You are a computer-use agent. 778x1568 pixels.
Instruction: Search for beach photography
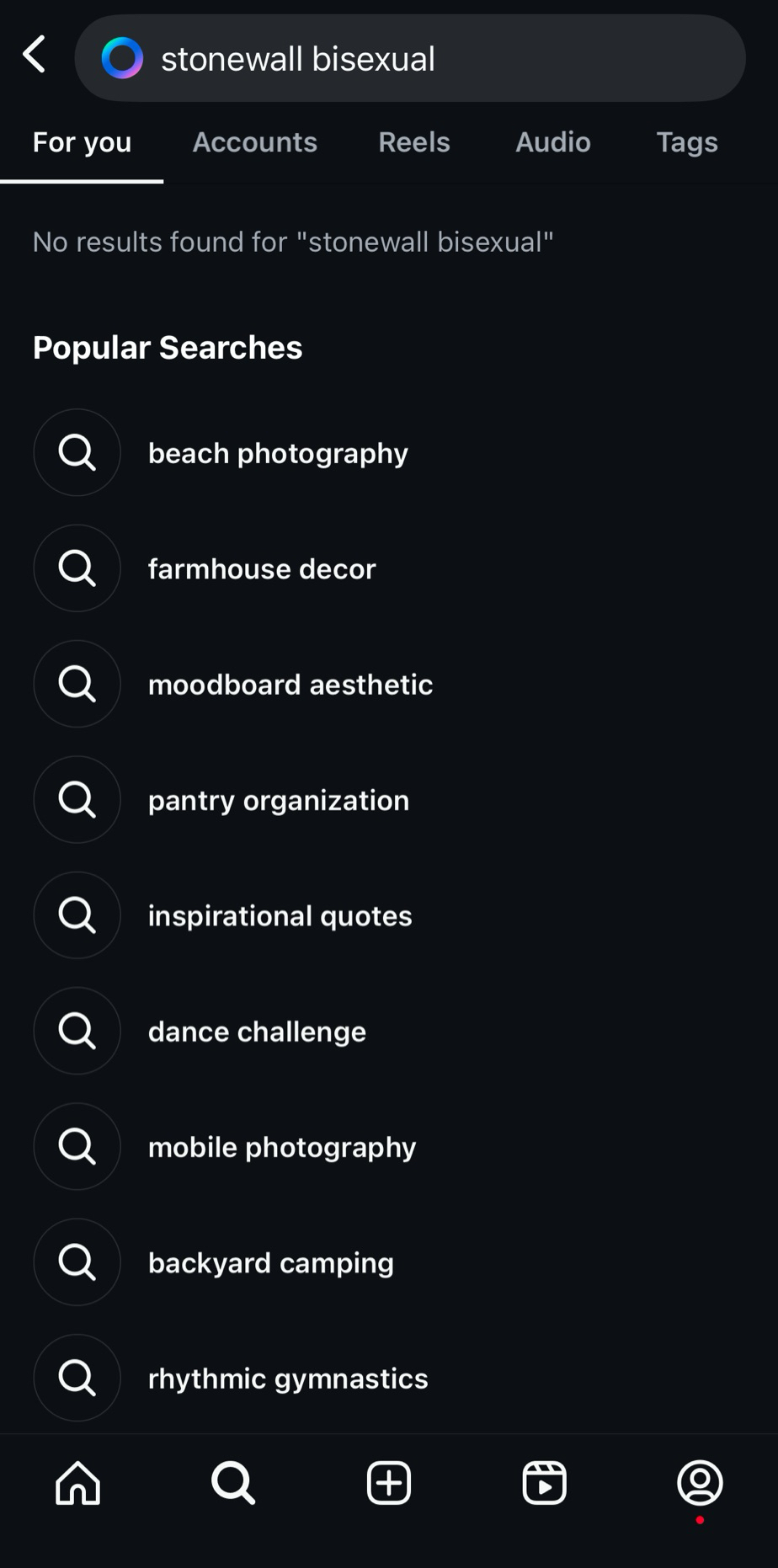pos(278,453)
